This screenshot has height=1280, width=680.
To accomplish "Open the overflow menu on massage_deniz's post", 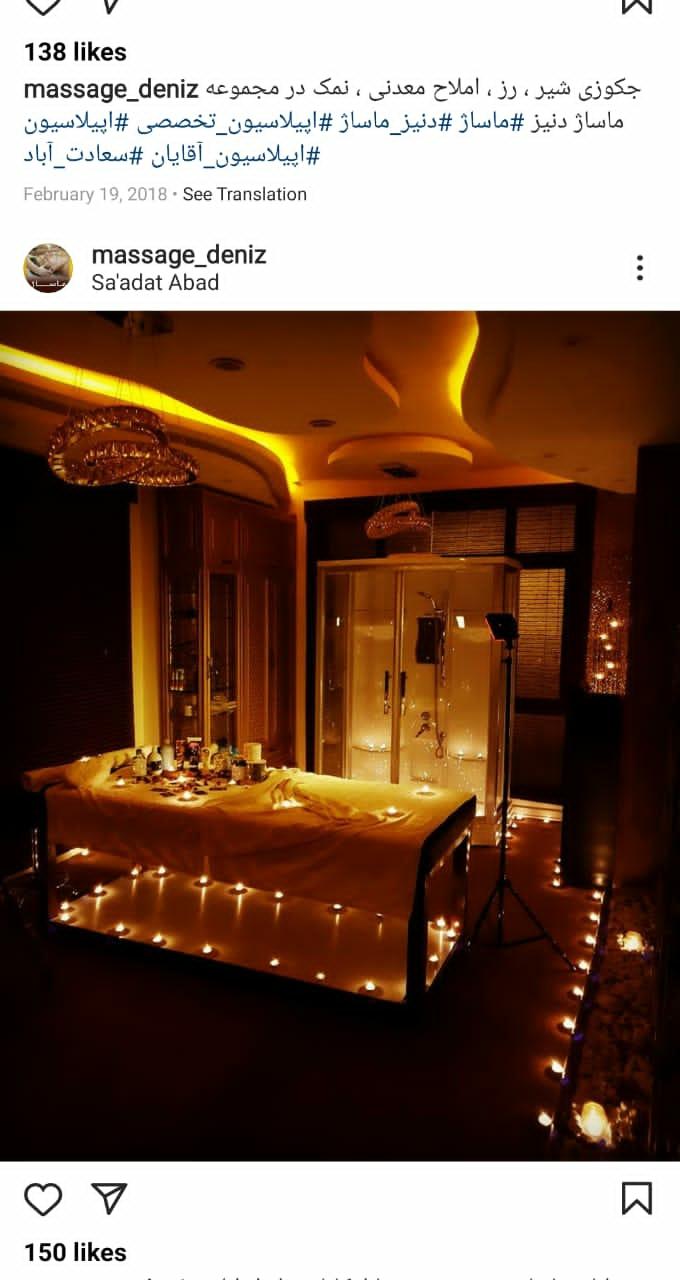I will click(639, 268).
